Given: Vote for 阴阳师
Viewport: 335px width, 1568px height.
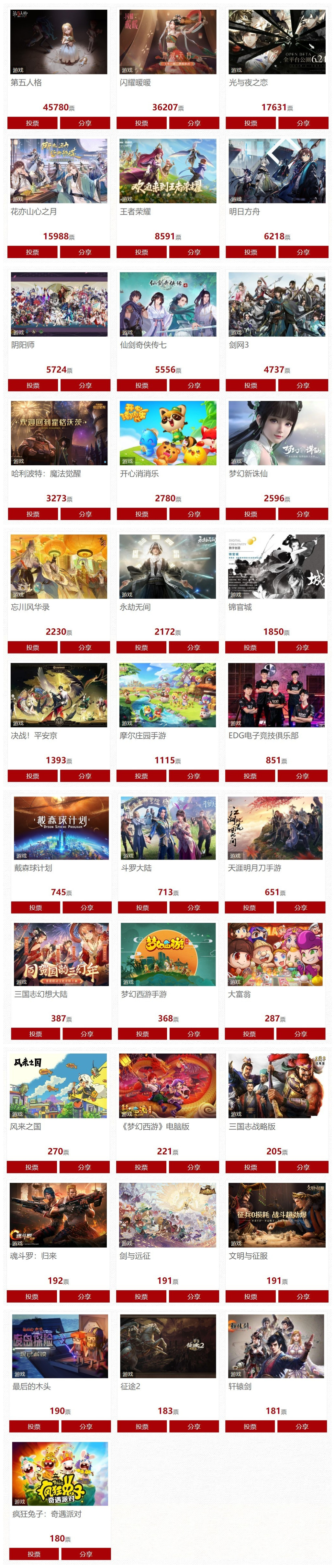Looking at the screenshot, I should click(x=33, y=385).
